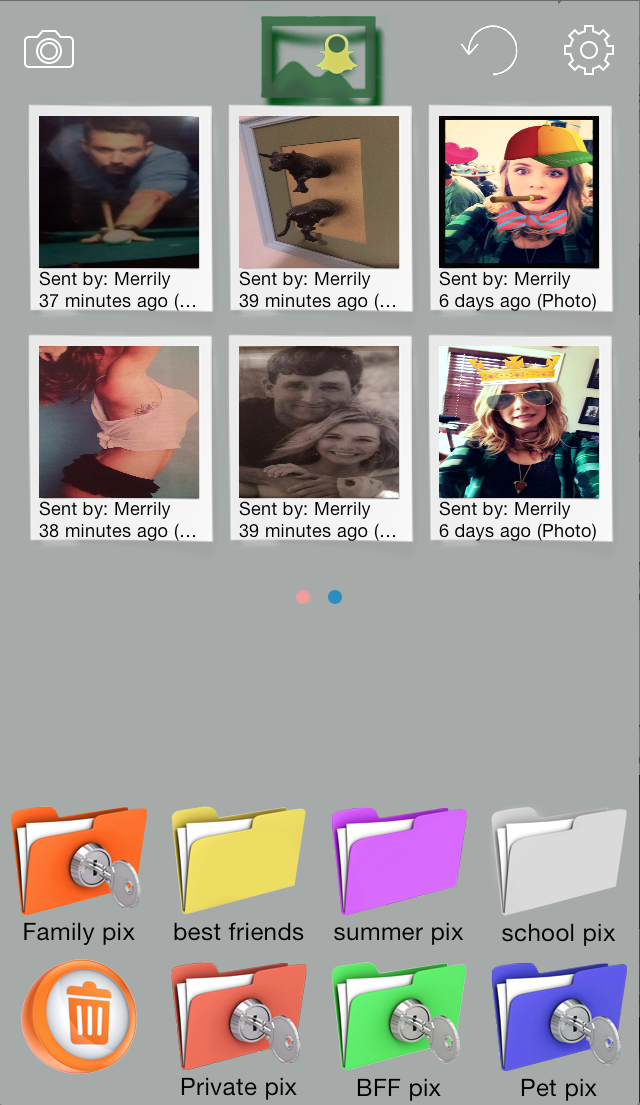Image resolution: width=640 pixels, height=1105 pixels.
Task: Open the Family pix folder
Action: 79,862
